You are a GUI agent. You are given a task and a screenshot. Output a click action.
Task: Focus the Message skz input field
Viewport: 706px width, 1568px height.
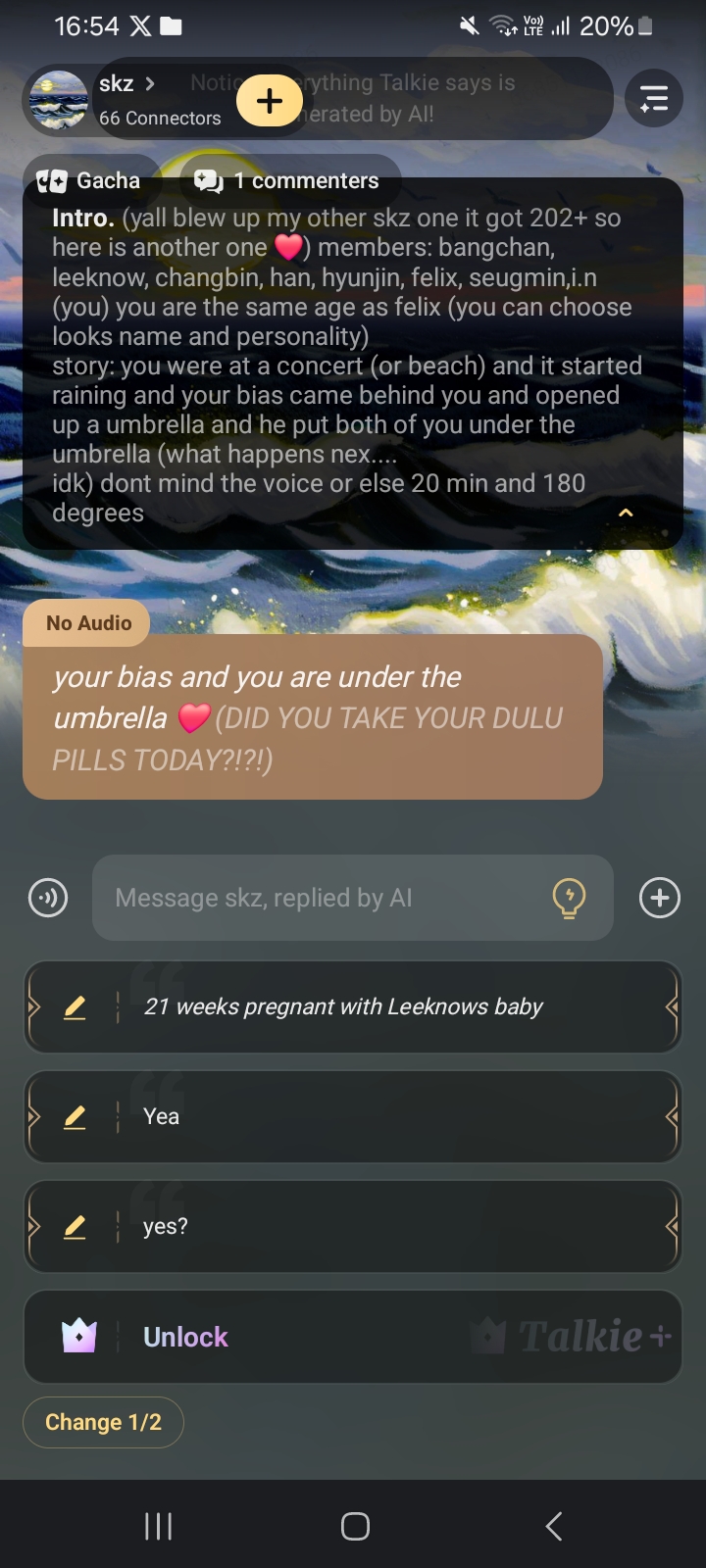coord(324,898)
